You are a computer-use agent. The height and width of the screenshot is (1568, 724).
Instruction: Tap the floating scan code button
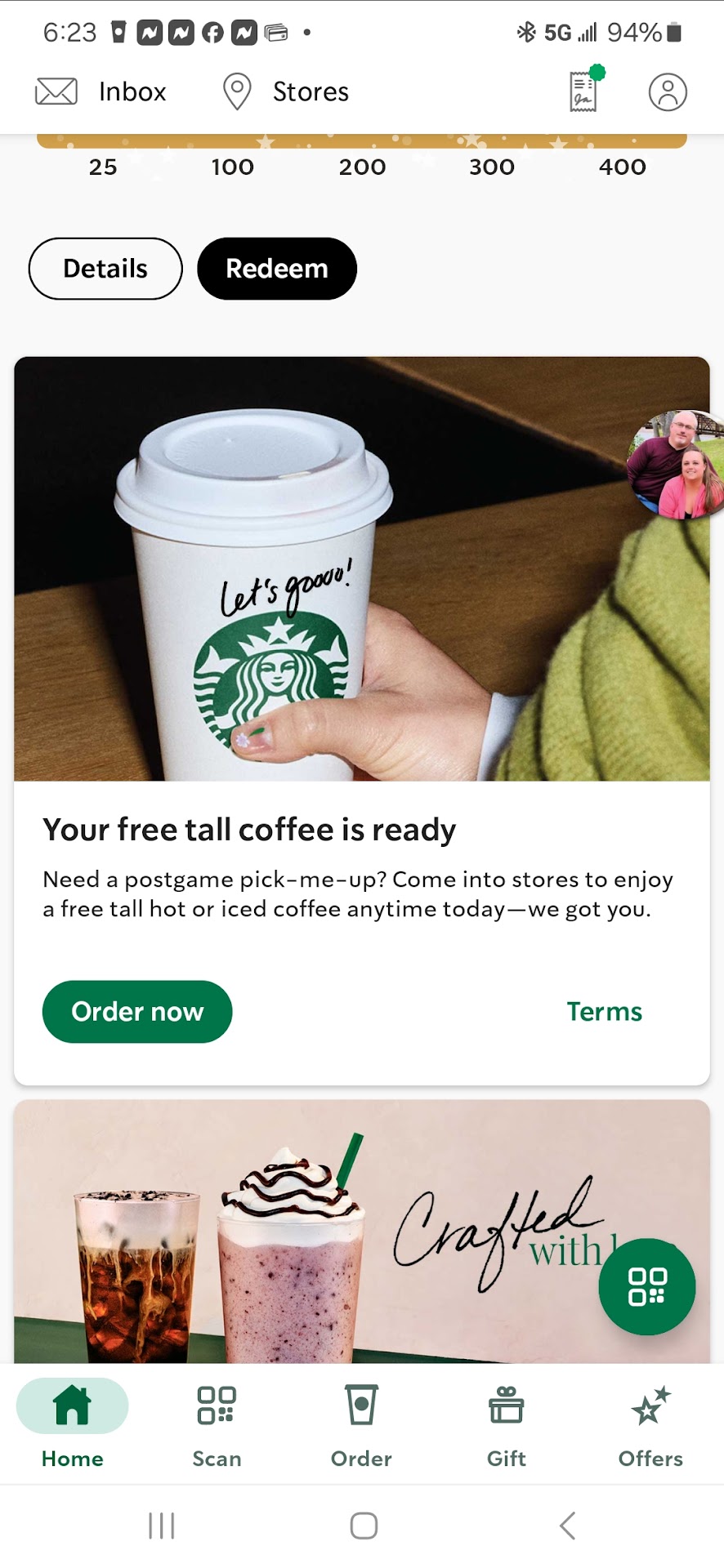pyautogui.click(x=646, y=1286)
